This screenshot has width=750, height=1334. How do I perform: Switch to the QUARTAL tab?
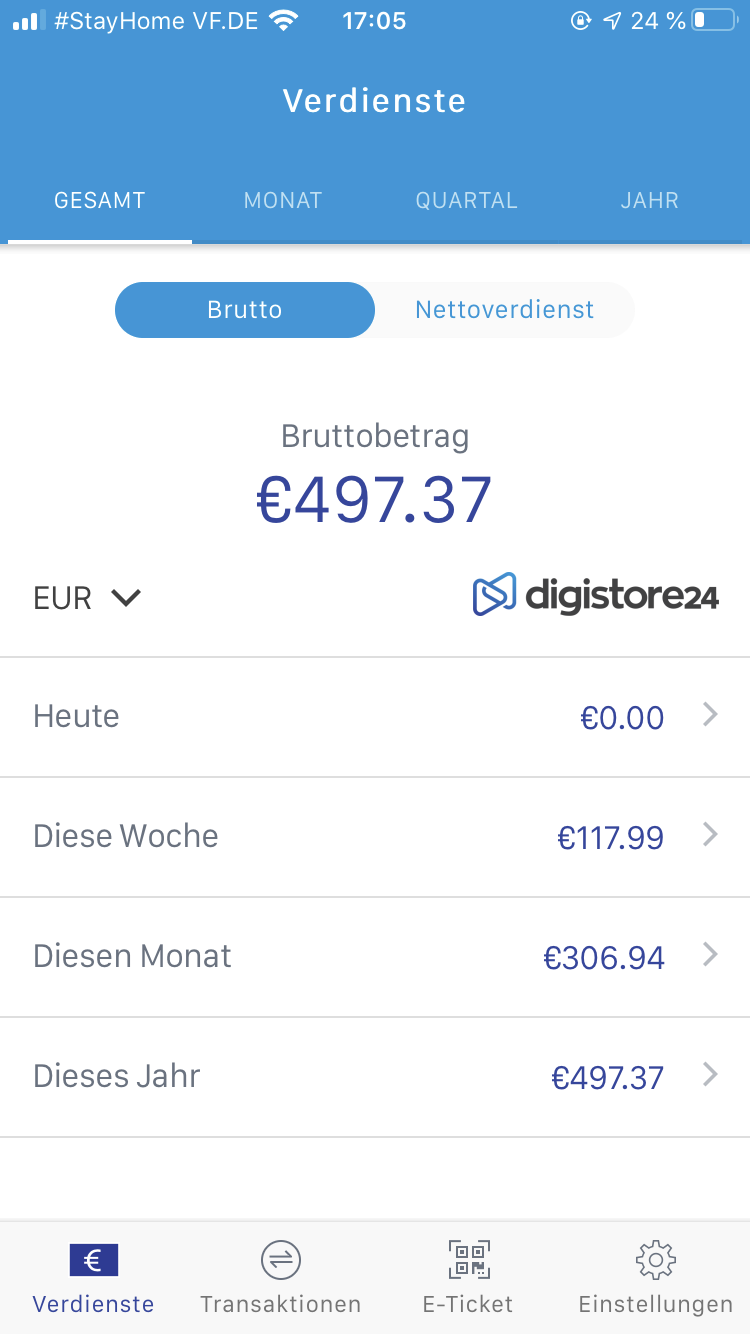tap(467, 200)
